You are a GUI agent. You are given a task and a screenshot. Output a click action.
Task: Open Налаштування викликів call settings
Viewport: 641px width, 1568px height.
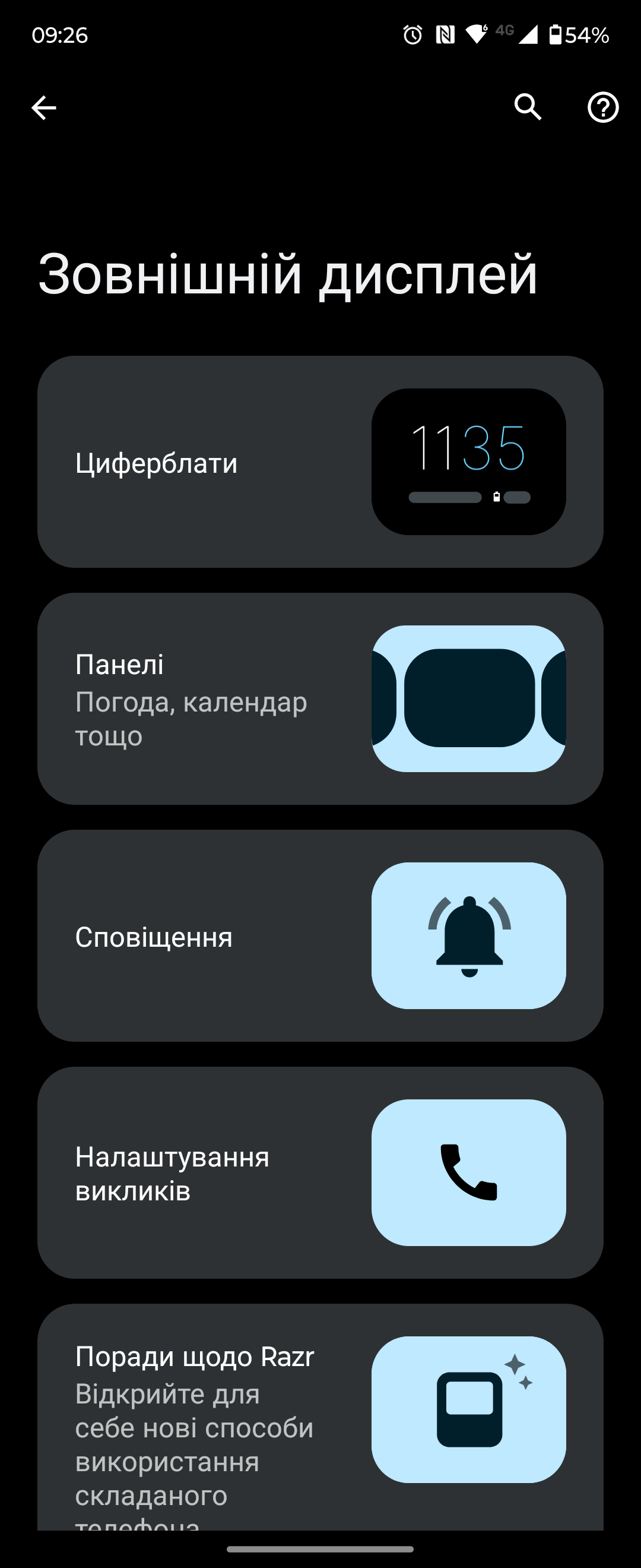[x=320, y=1172]
